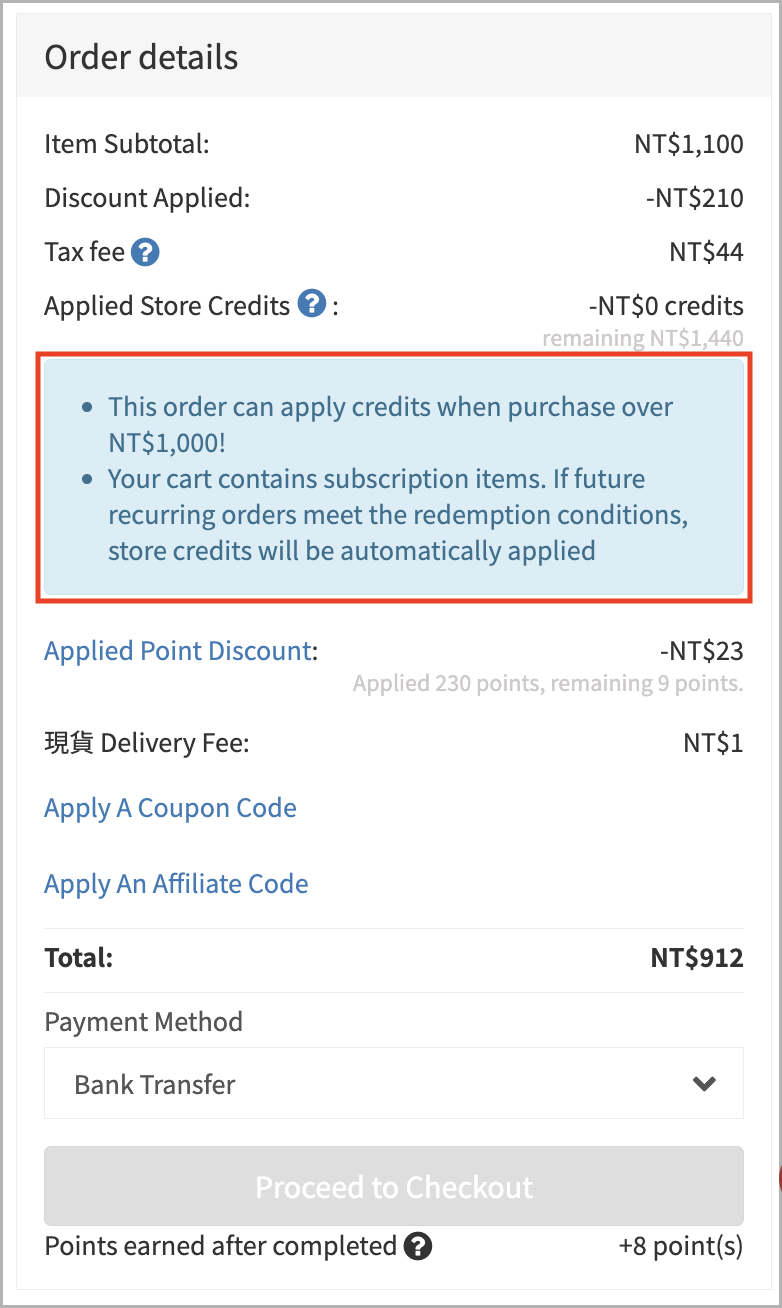Open the Tax fee help icon
Screen dimensions: 782x1308
pos(145,252)
